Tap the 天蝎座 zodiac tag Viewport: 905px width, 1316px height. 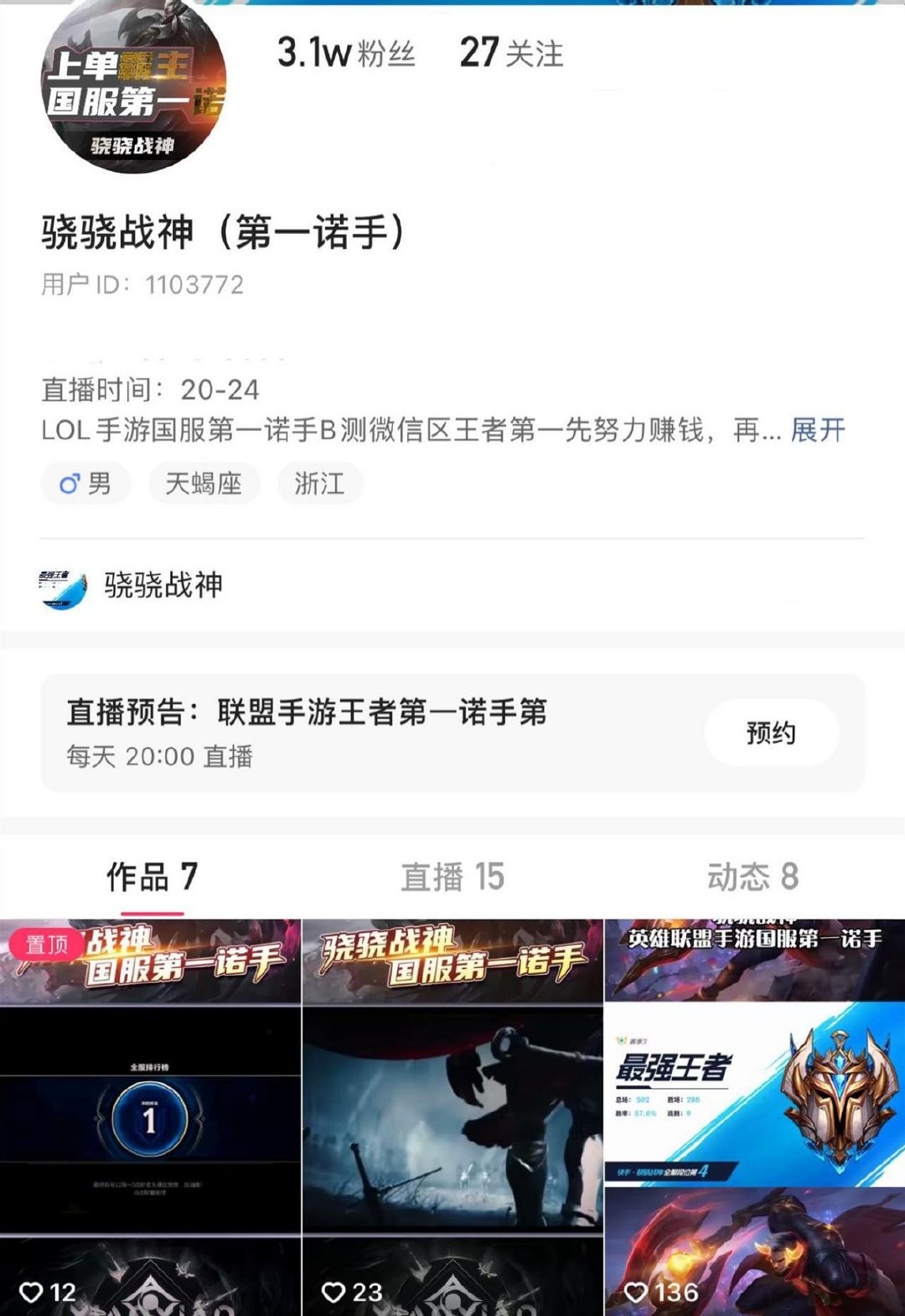[x=204, y=484]
